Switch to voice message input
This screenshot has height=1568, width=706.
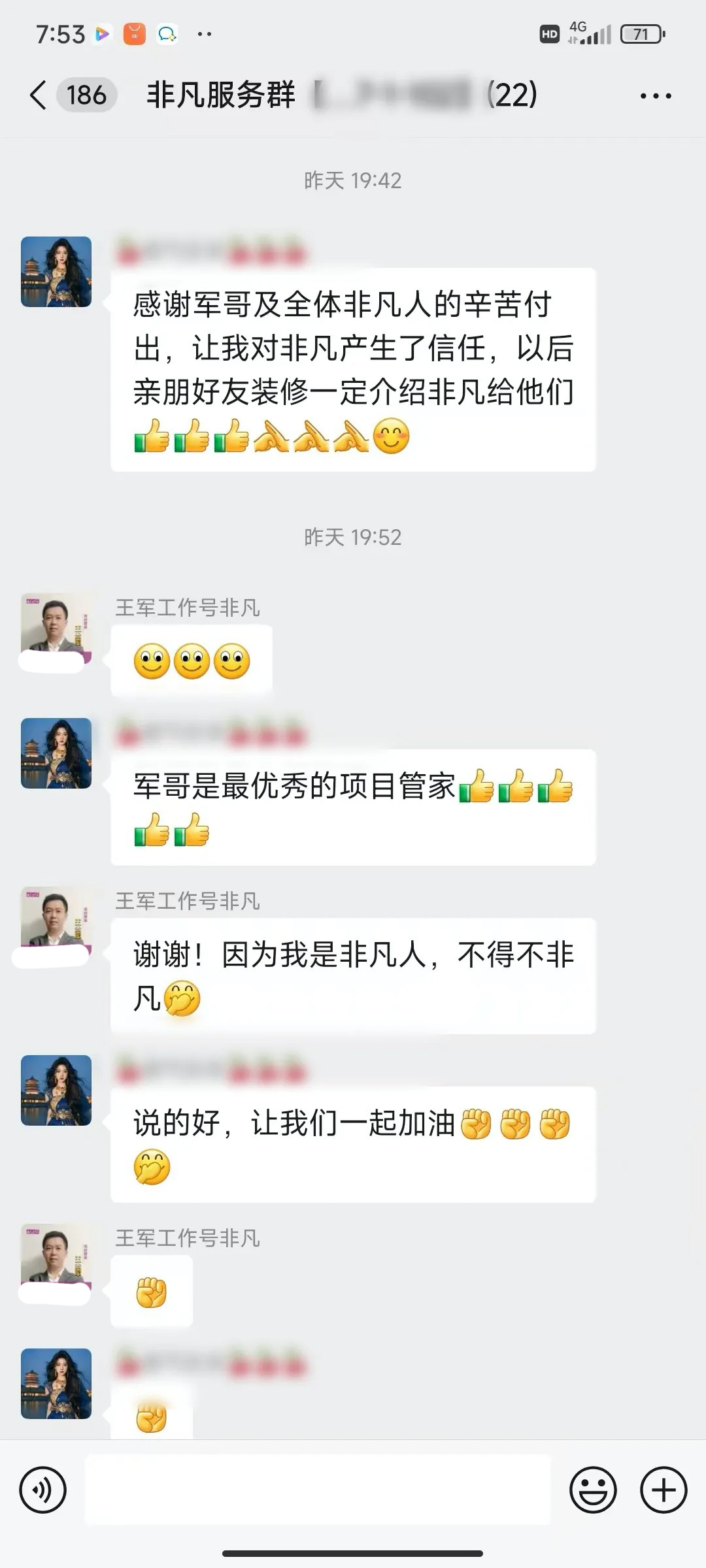43,1490
